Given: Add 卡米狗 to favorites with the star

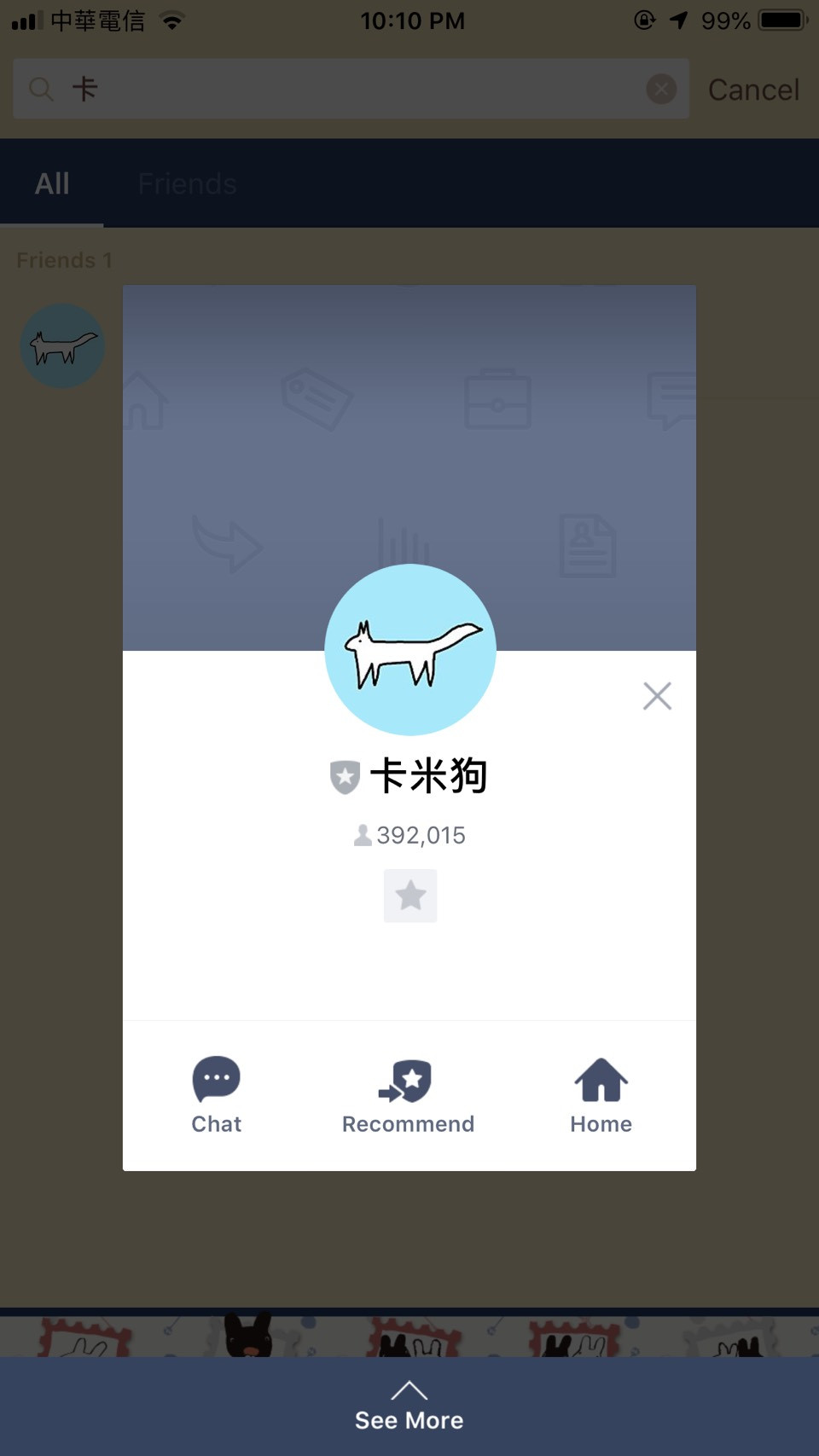Looking at the screenshot, I should pos(410,896).
